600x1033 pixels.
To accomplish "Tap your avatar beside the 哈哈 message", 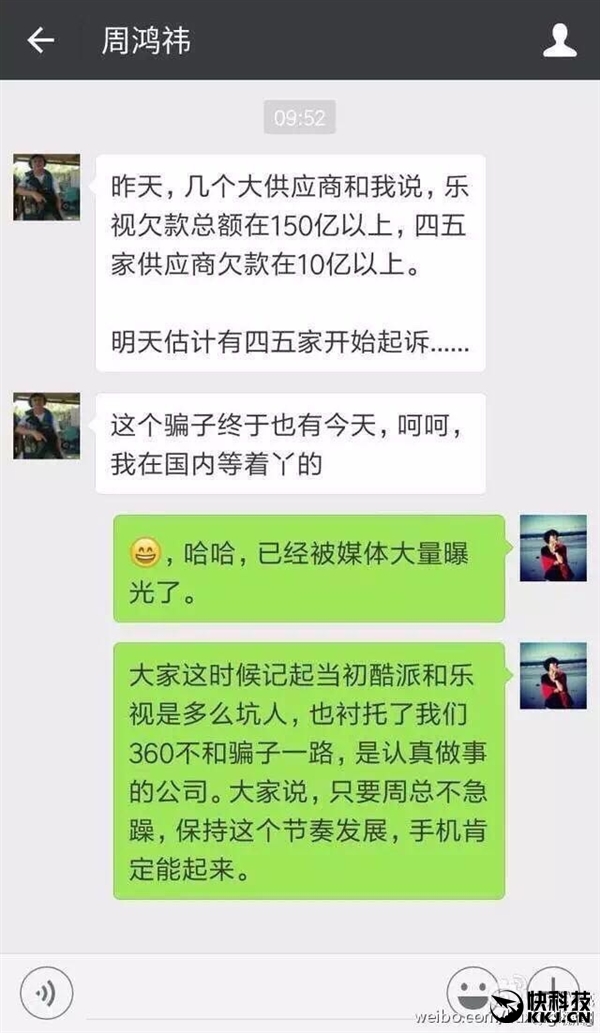I will pos(553,548).
